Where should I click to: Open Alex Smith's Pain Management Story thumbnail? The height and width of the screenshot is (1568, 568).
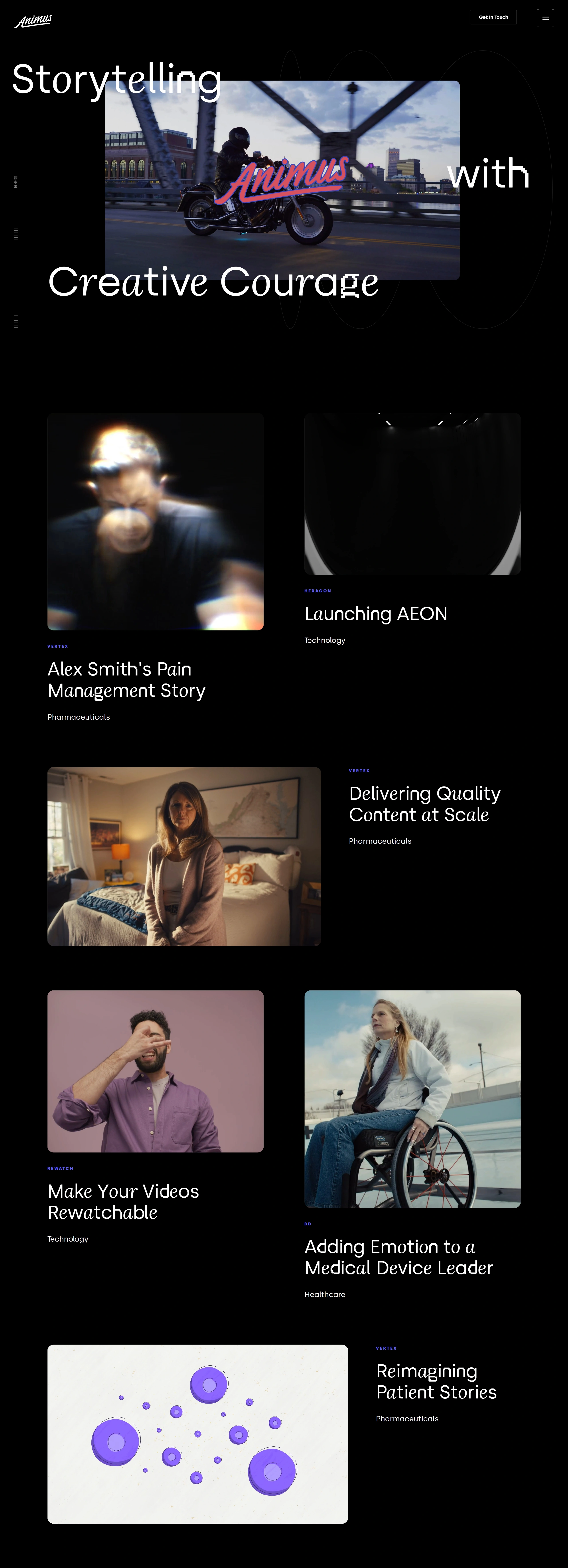click(x=155, y=521)
